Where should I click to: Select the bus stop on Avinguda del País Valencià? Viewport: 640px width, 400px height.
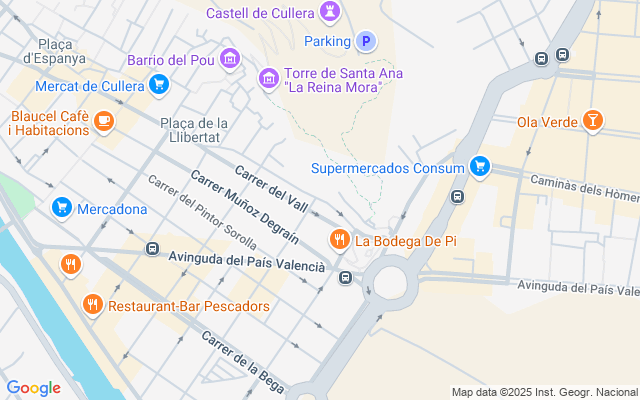pyautogui.click(x=152, y=249)
